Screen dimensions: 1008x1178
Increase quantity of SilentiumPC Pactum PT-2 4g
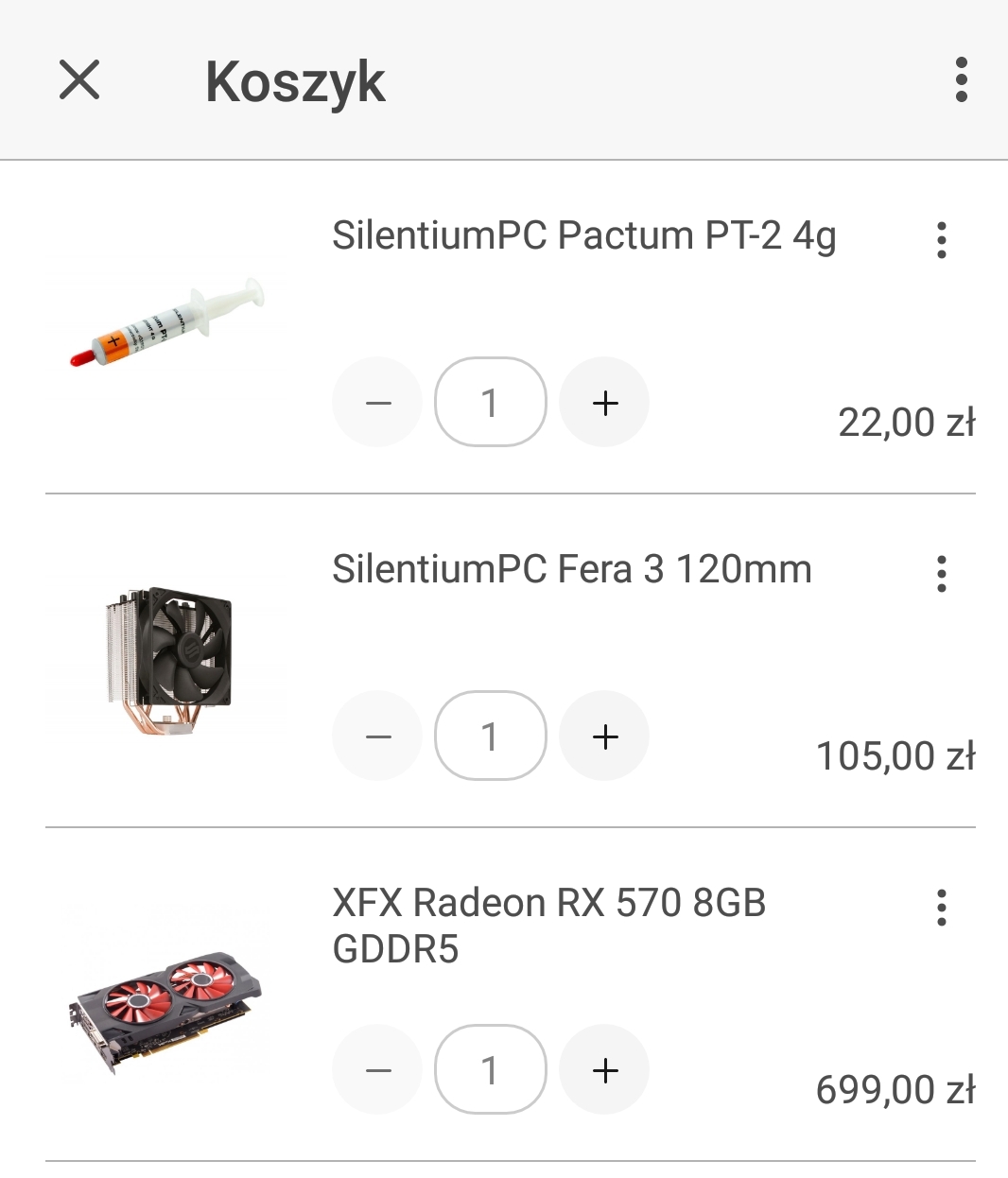[604, 403]
